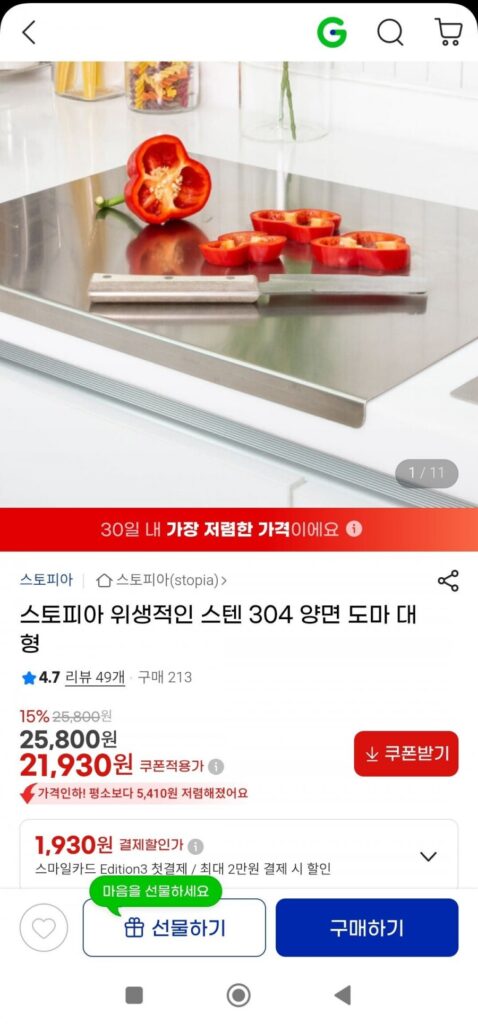Go back using the top-left arrow
The width and height of the screenshot is (478, 1024).
pos(29,32)
